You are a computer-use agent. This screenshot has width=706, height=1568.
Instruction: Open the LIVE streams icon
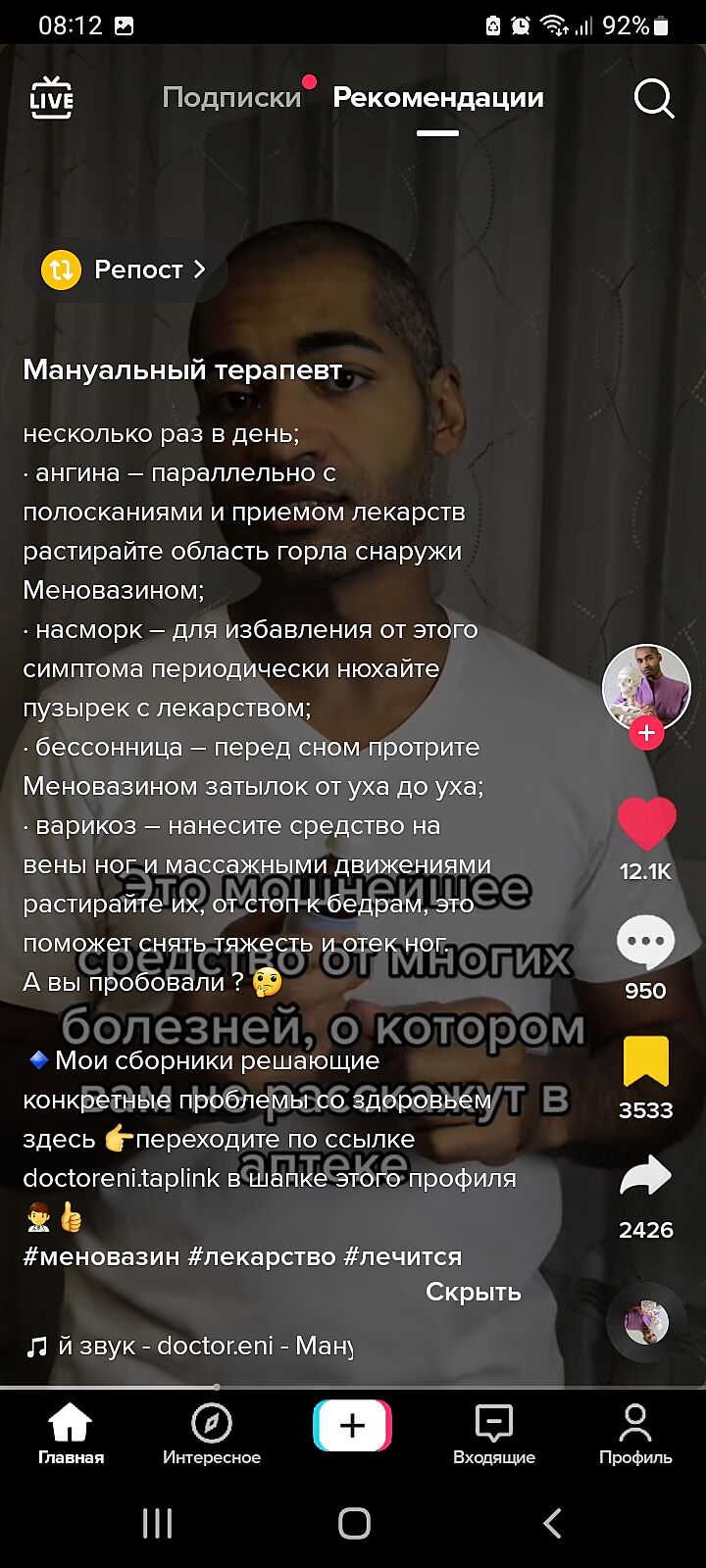point(51,98)
